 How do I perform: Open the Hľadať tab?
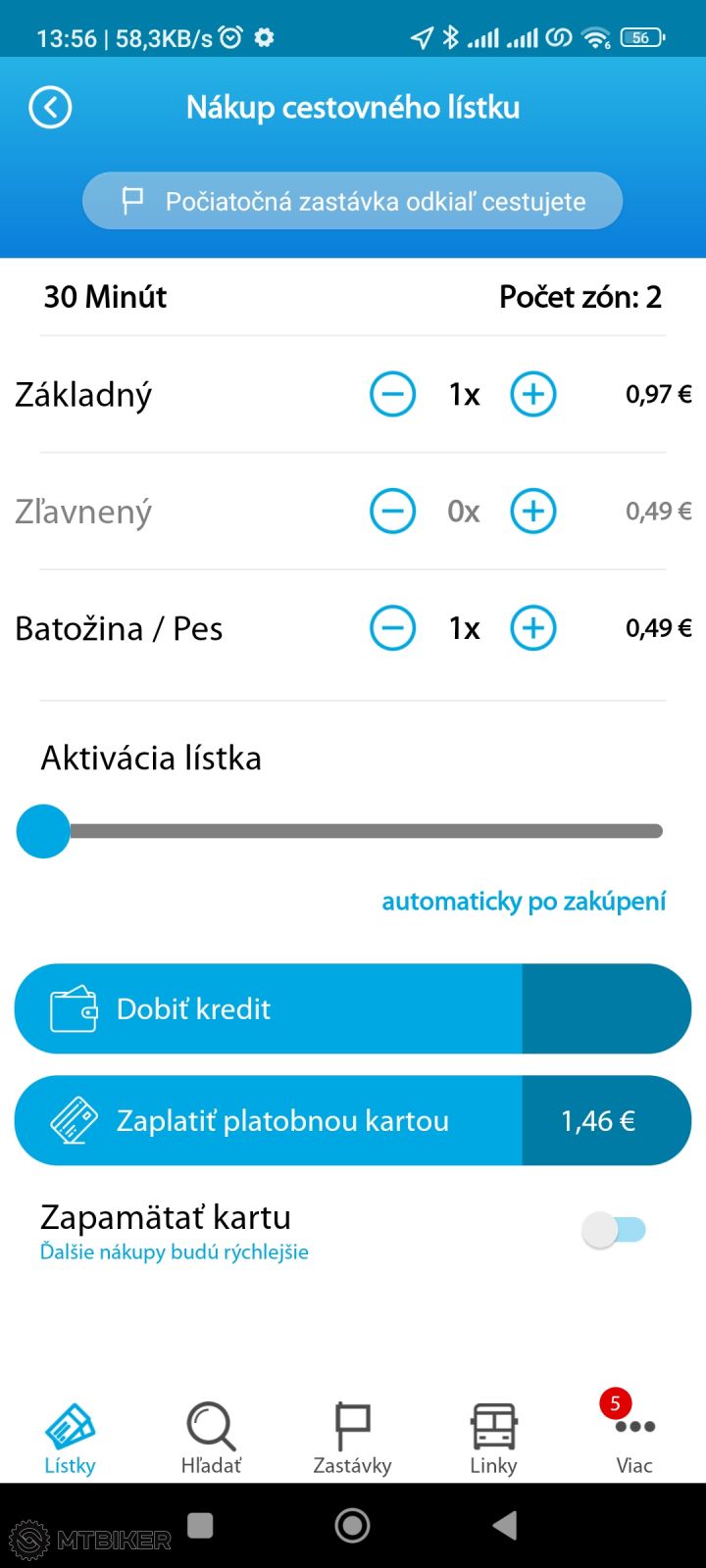pos(211,1439)
